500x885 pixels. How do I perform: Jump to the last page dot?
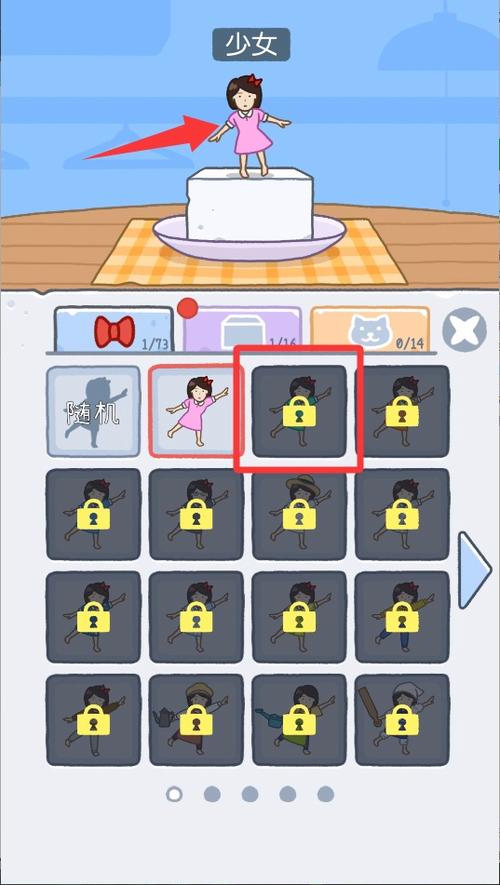point(326,794)
